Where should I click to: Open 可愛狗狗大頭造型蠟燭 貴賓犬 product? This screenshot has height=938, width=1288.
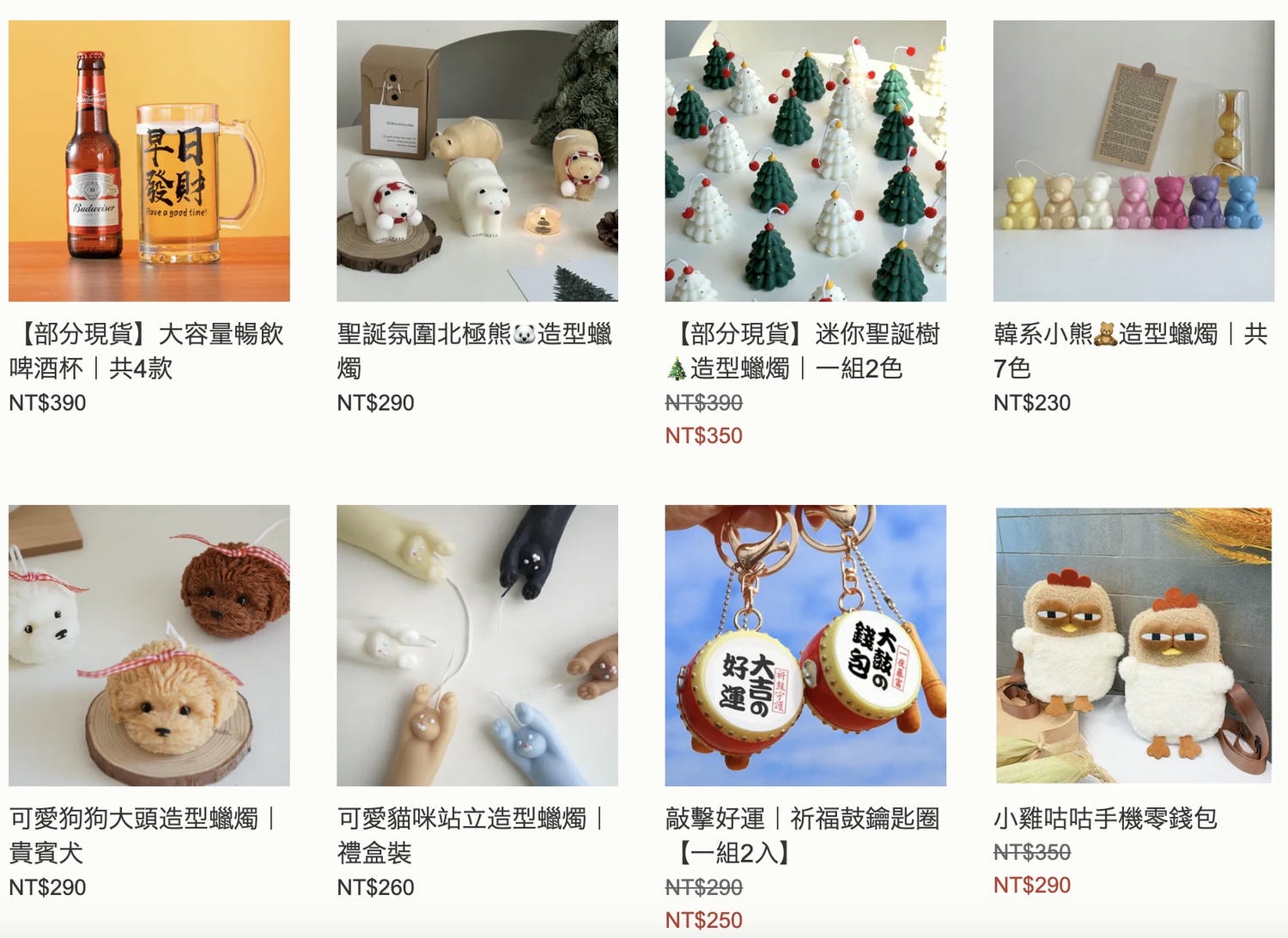tap(149, 645)
